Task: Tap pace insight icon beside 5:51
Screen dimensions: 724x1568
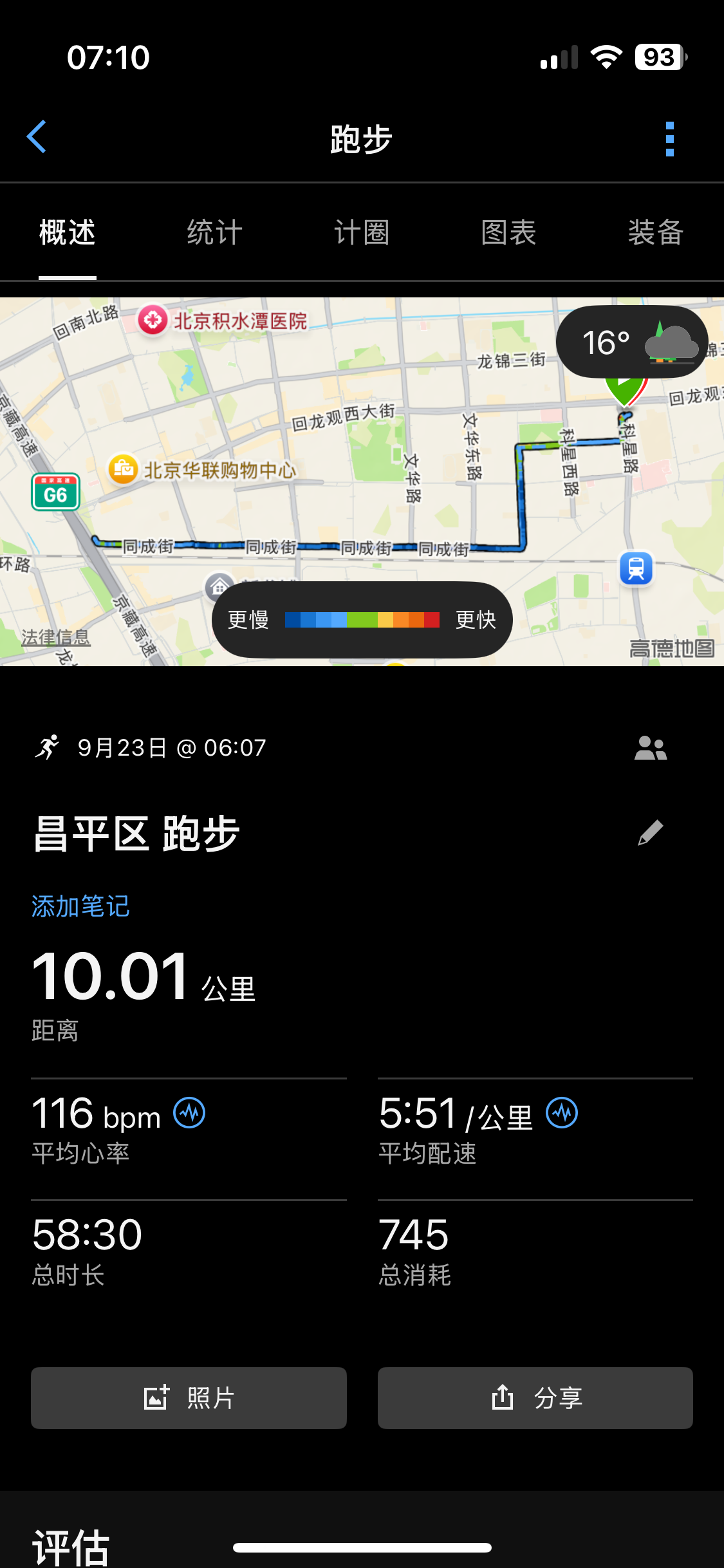Action: coord(562,1113)
